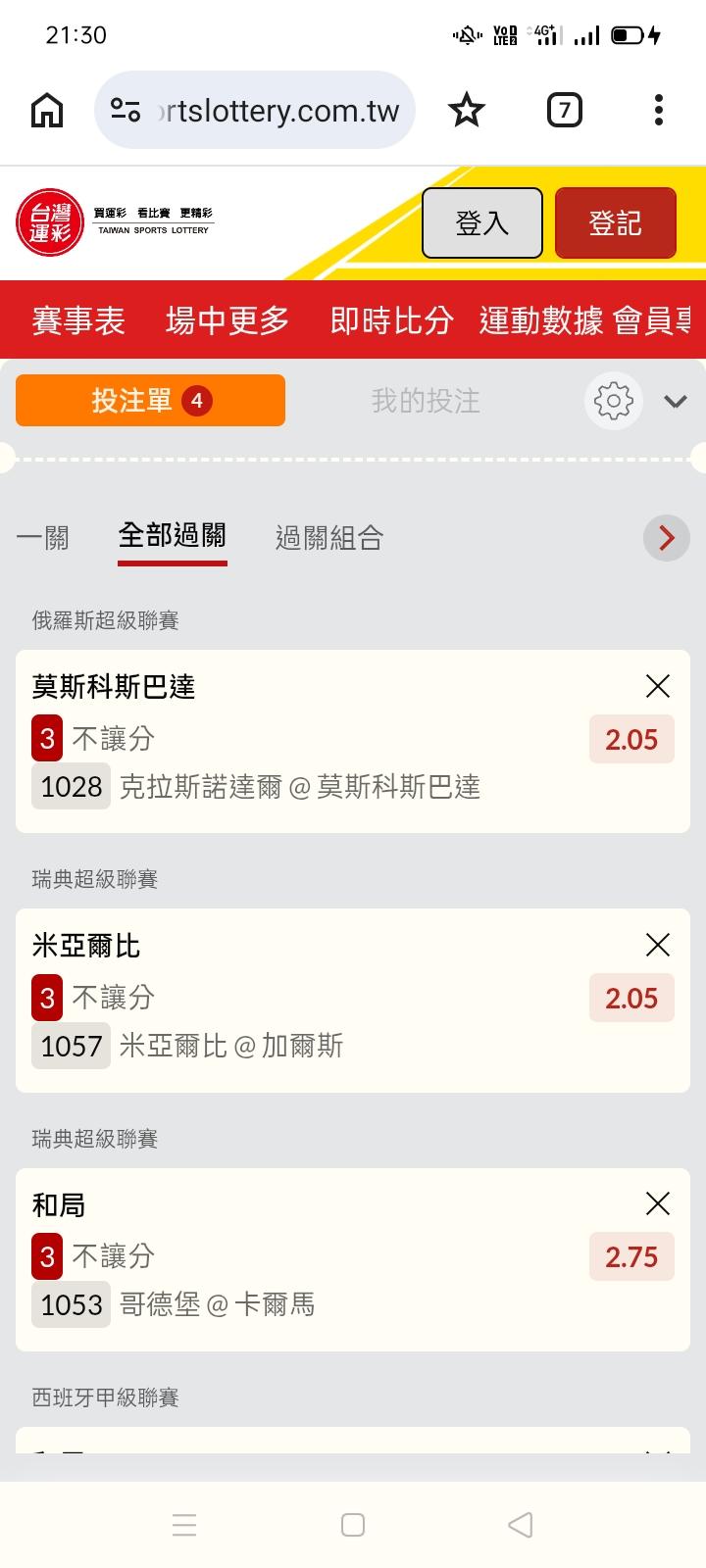
Task: Remove the 莫斯科斯巴達 selection
Action: pyautogui.click(x=658, y=686)
